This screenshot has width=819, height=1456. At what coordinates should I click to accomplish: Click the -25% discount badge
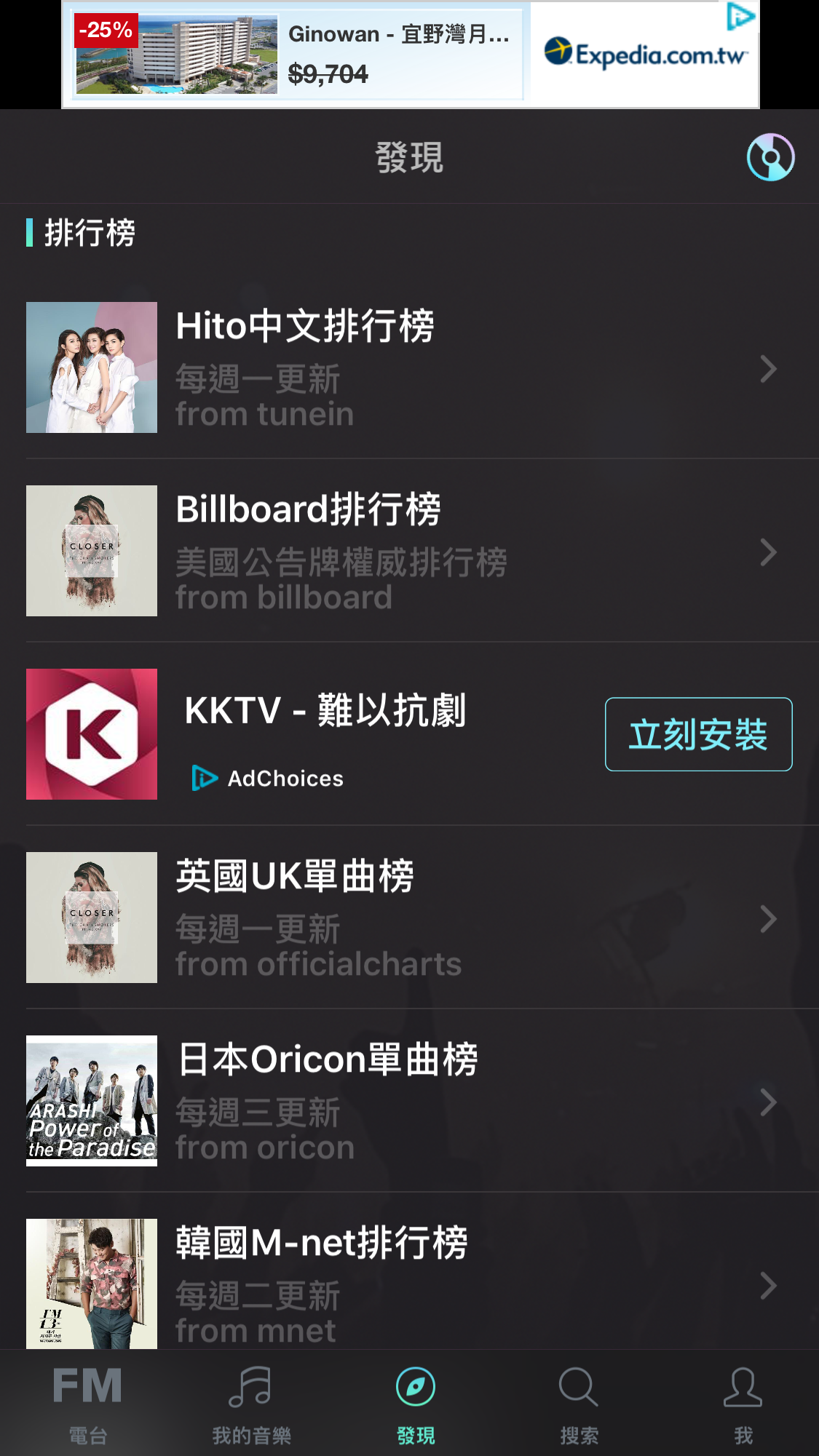[x=103, y=31]
